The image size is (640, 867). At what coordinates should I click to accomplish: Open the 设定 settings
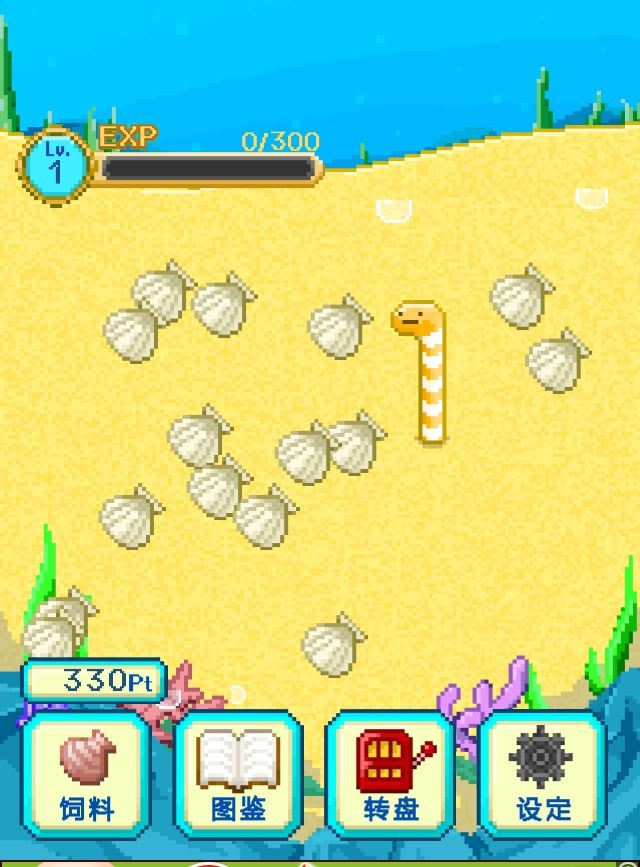pos(543,775)
